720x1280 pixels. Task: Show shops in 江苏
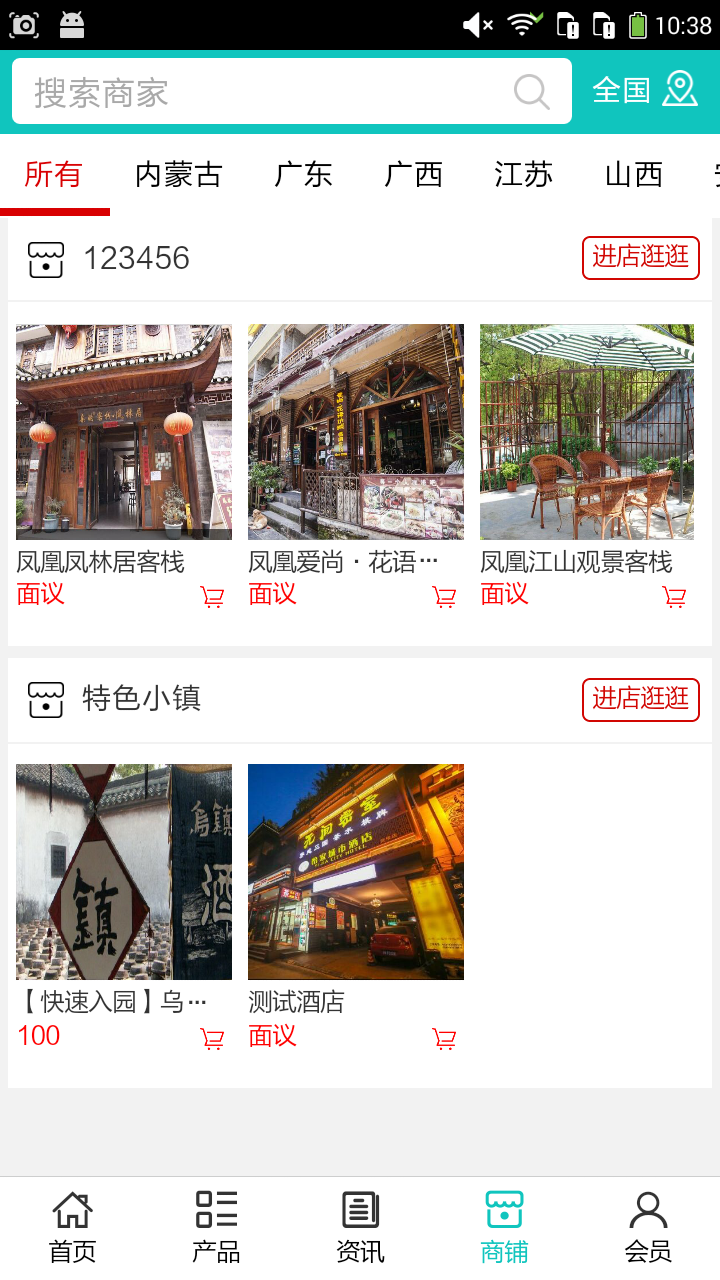[x=523, y=175]
